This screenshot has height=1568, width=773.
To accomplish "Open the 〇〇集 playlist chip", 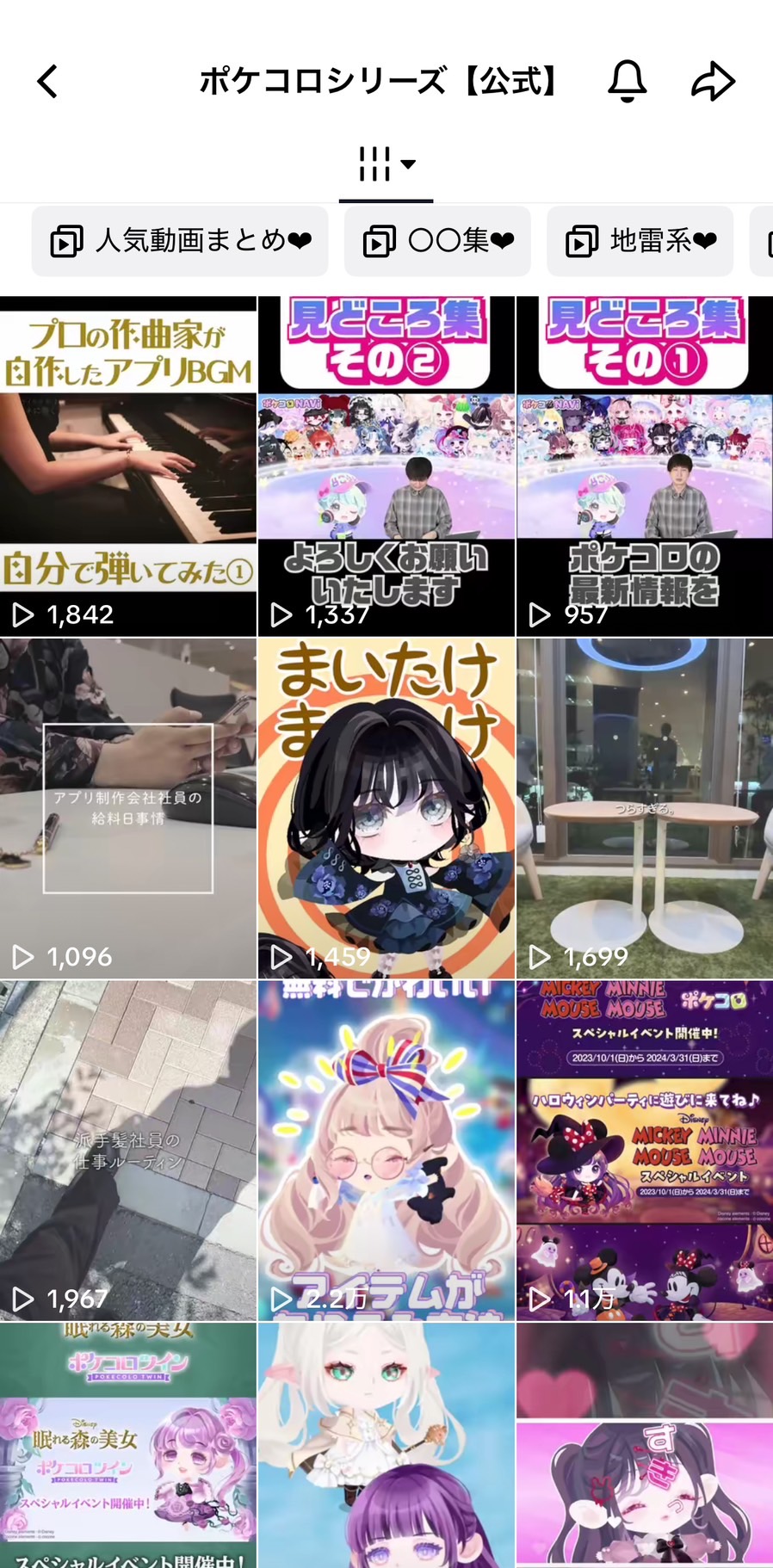I will tap(437, 241).
